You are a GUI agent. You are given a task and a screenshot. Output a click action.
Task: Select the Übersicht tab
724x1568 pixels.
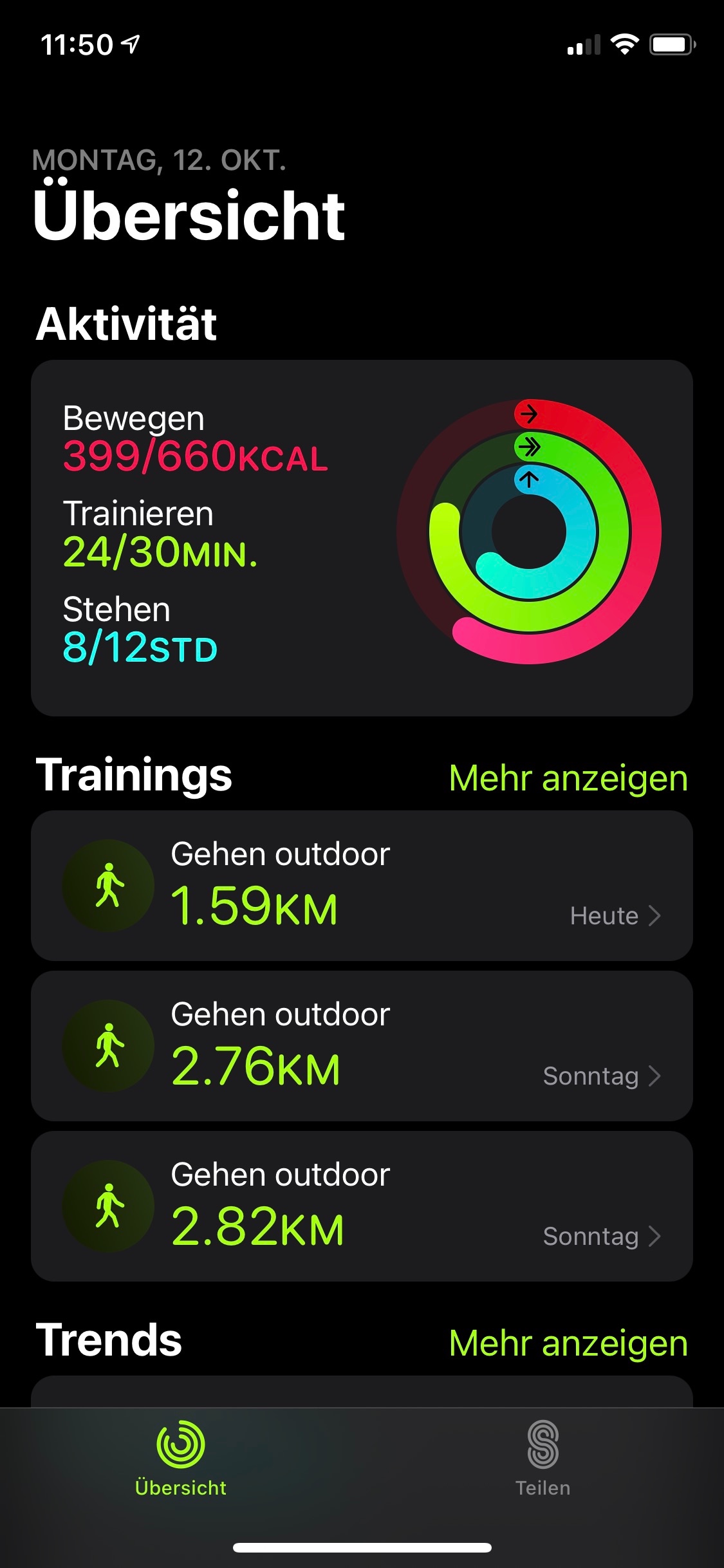[181, 1459]
